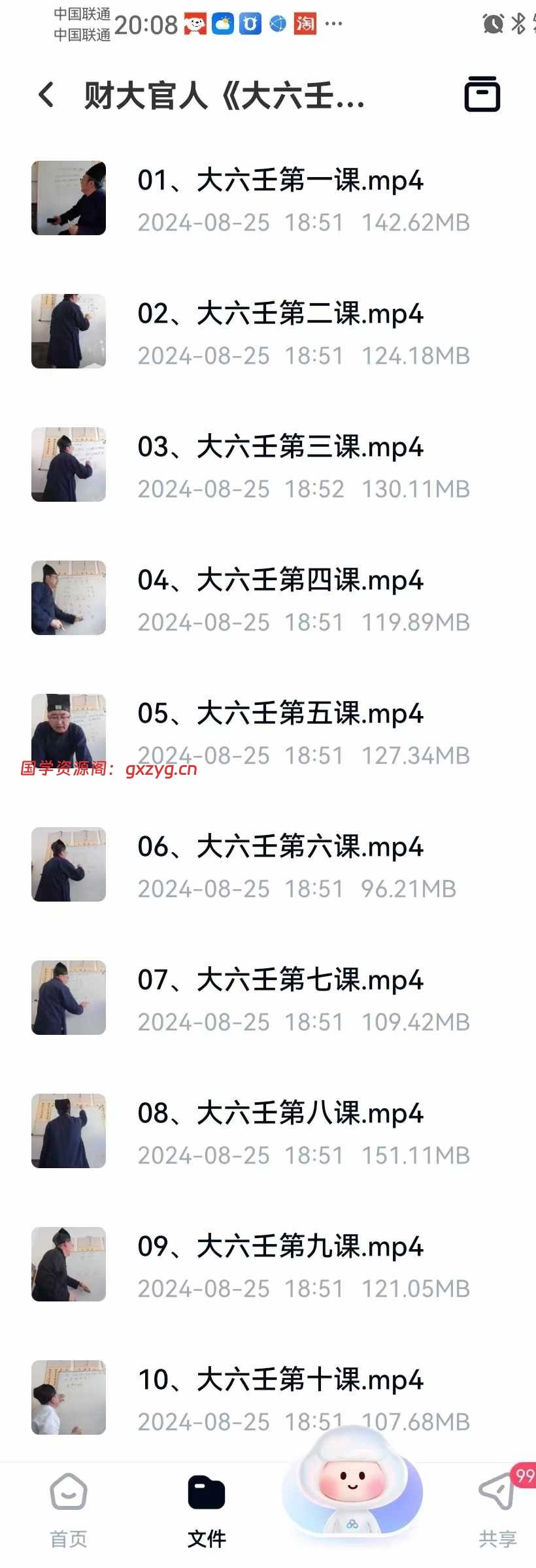Play 02、大六壬第二课.mp4
The width and height of the screenshot is (536, 1568).
[x=280, y=314]
